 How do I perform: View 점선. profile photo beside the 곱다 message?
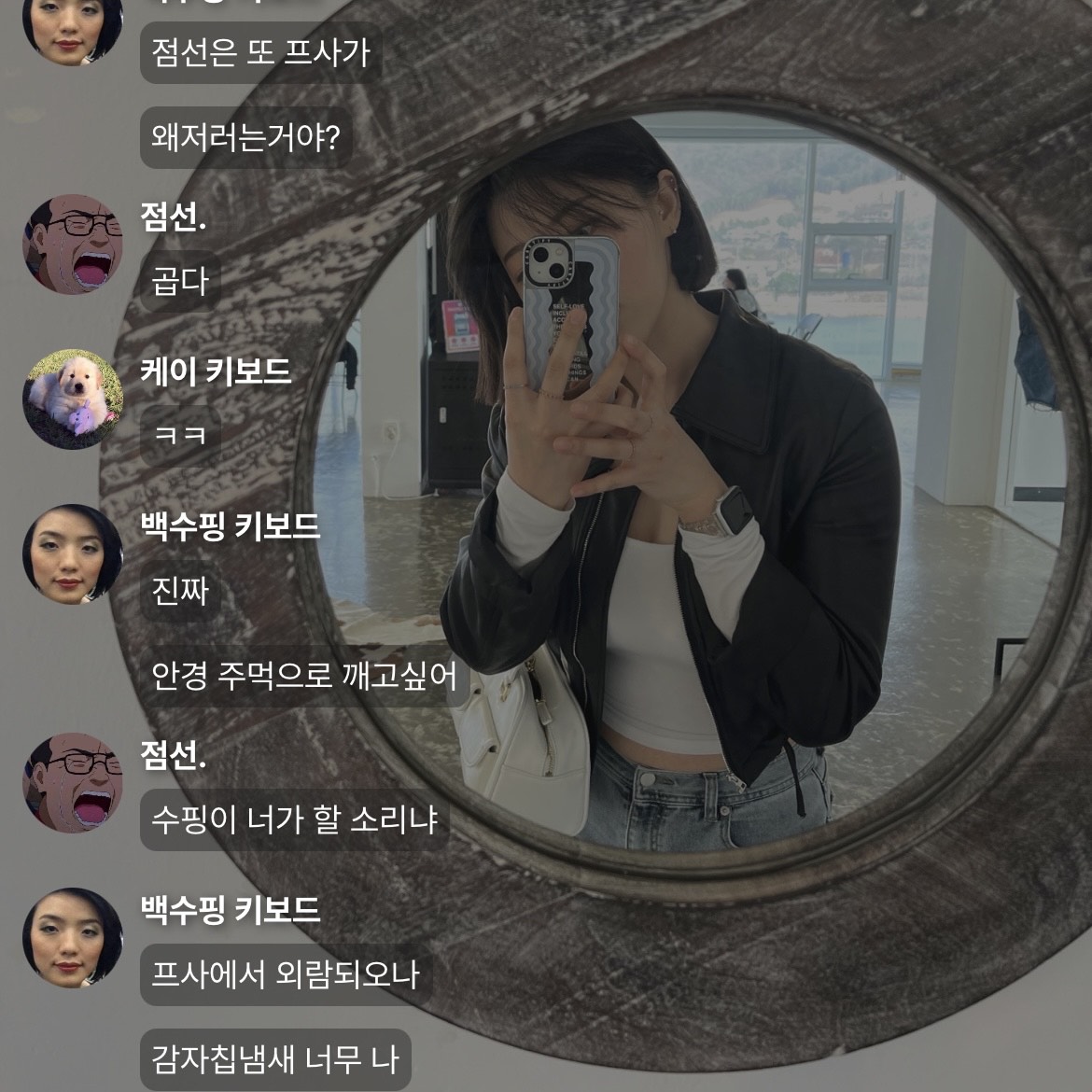click(x=73, y=244)
